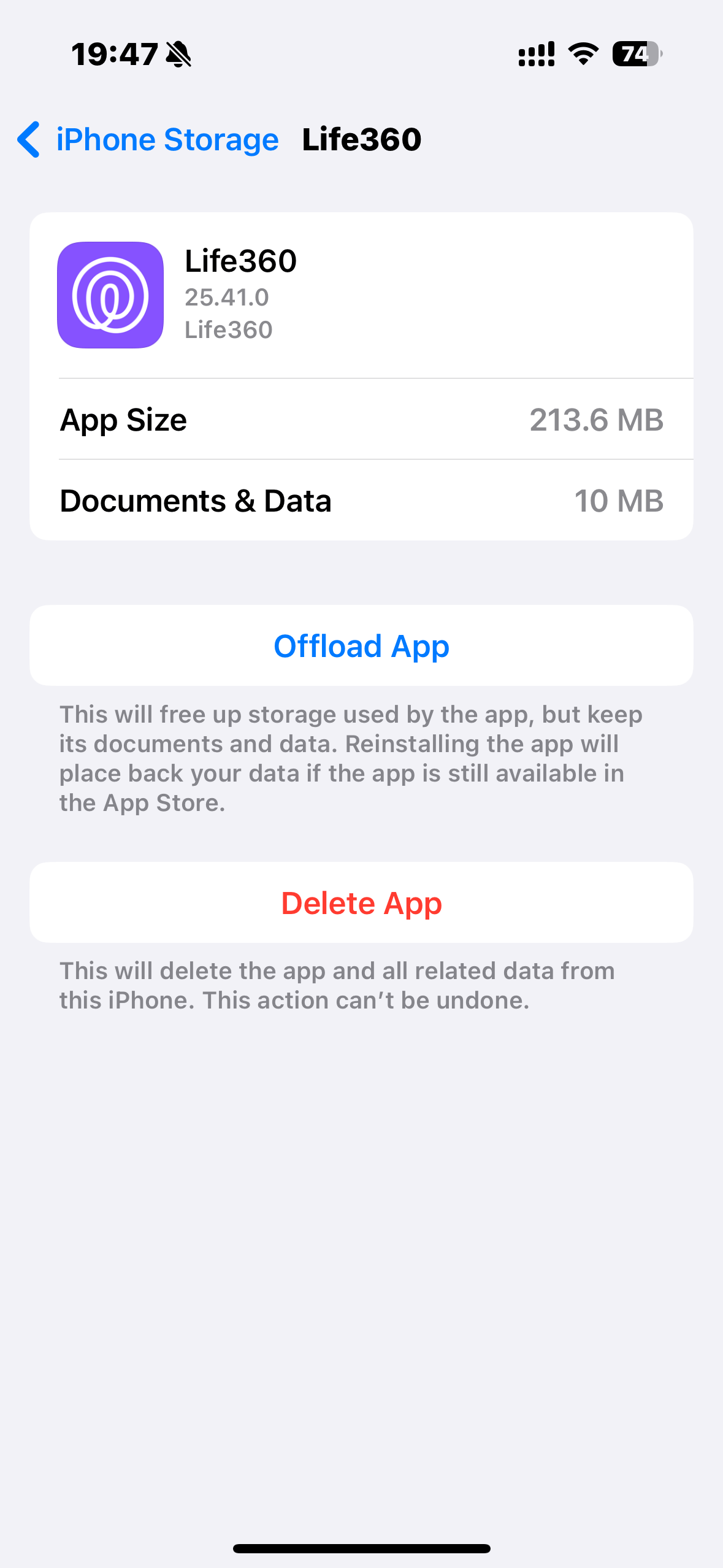The width and height of the screenshot is (723, 1568).
Task: Go back to iPhone Storage
Action: [147, 140]
